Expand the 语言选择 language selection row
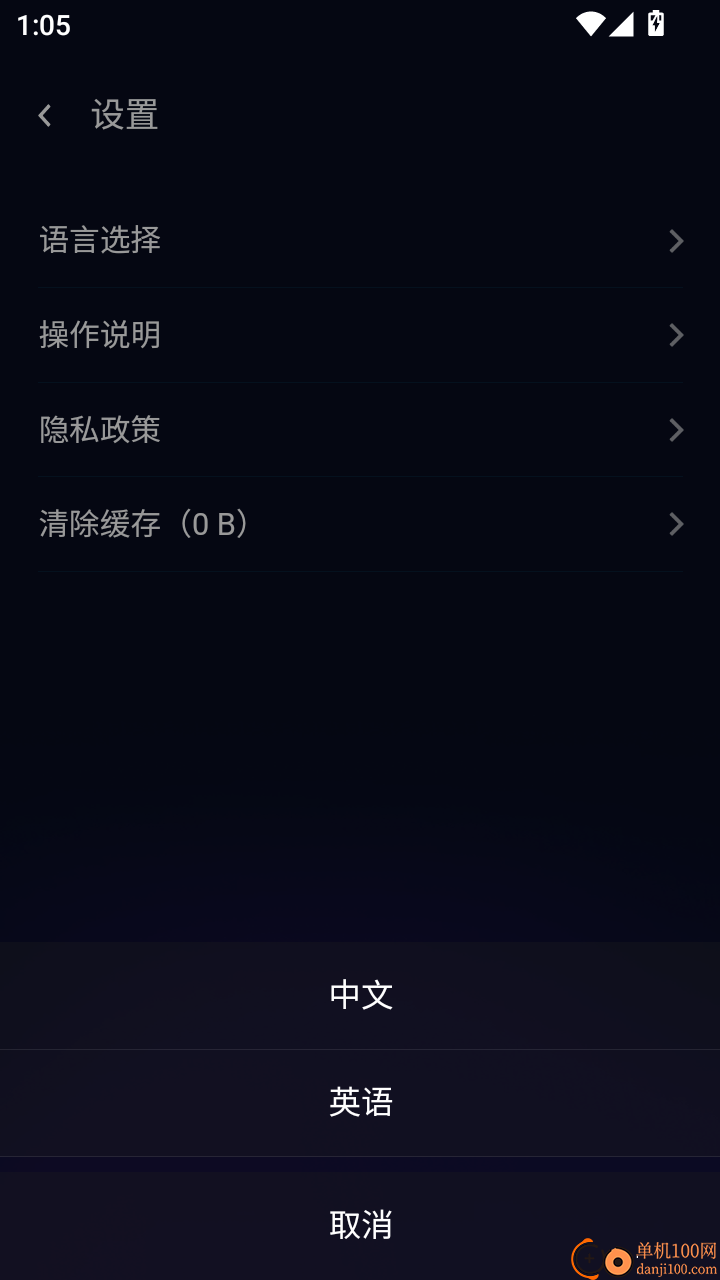Screen dimensions: 720x1280 coord(360,240)
